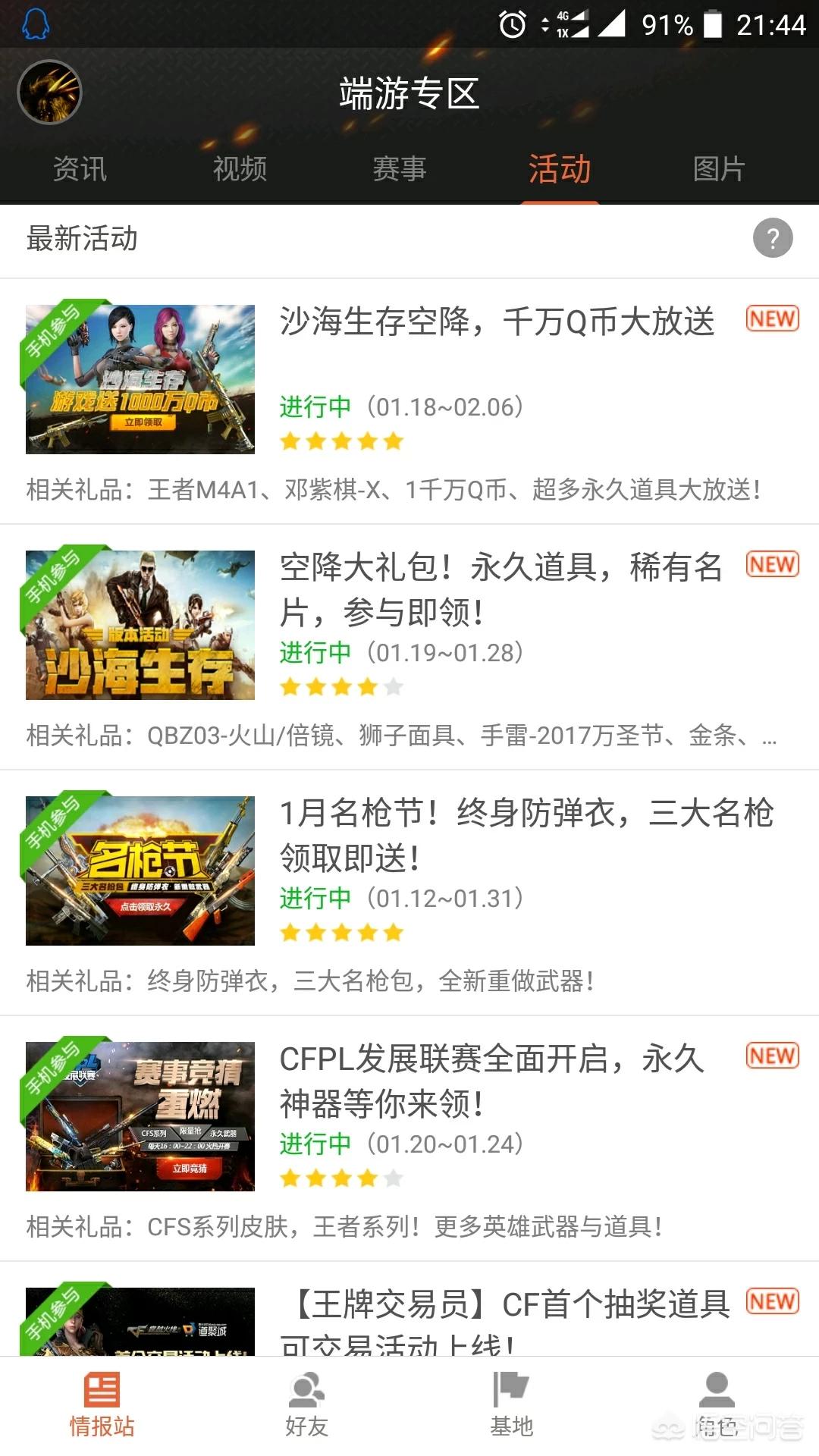Open the question mark help icon

point(772,238)
